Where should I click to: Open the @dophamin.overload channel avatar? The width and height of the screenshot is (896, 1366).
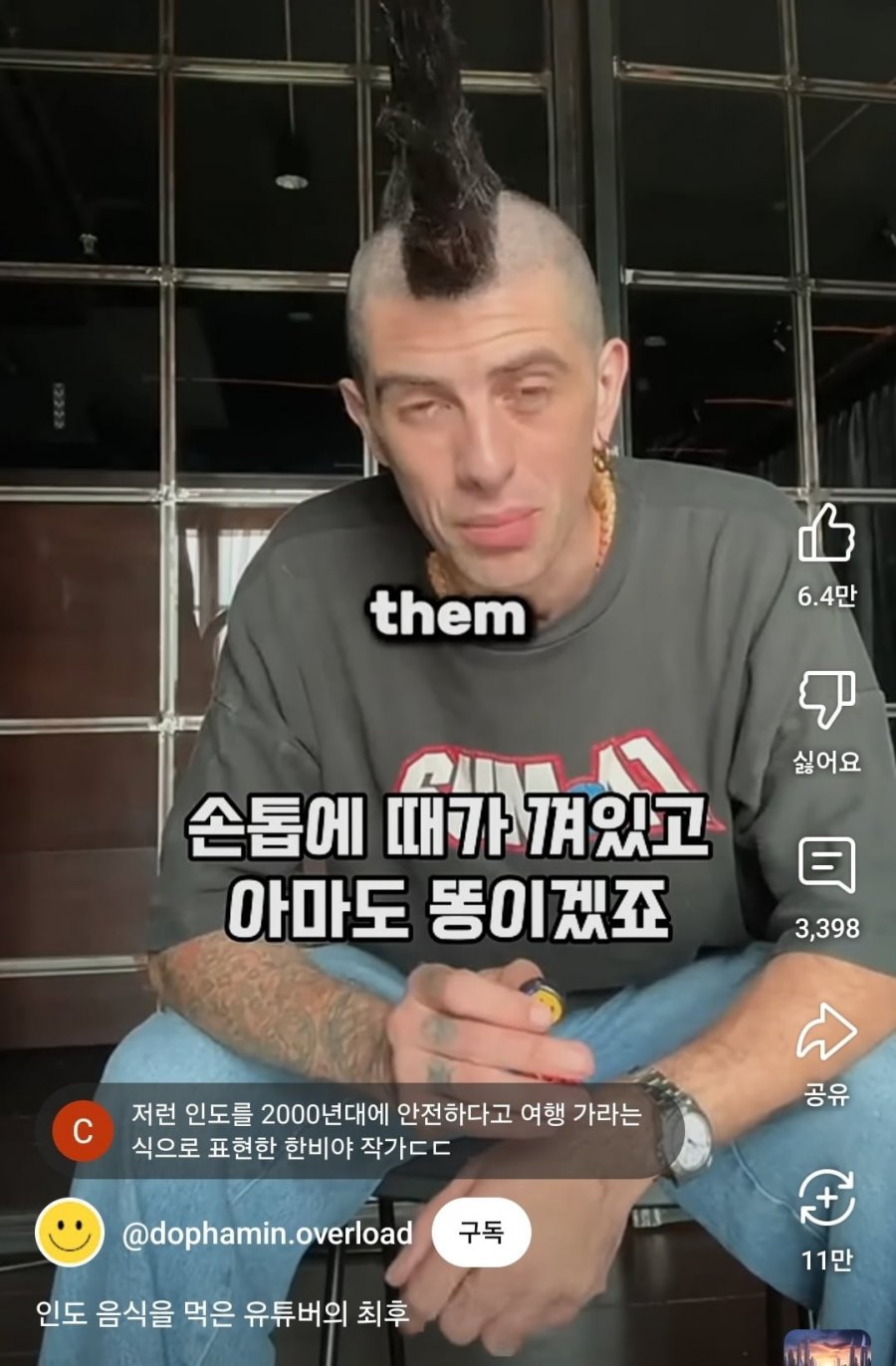coord(70,1233)
